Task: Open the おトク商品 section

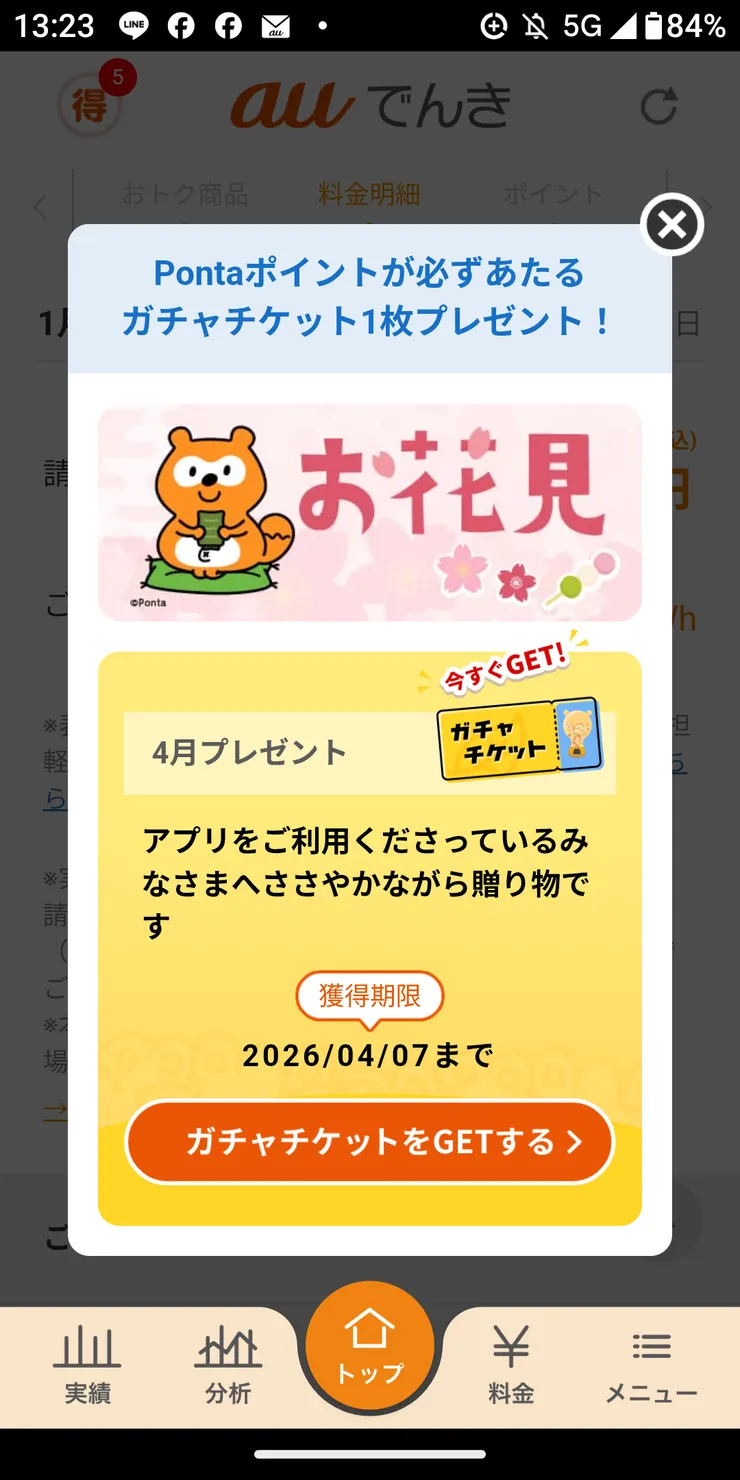Action: point(192,196)
